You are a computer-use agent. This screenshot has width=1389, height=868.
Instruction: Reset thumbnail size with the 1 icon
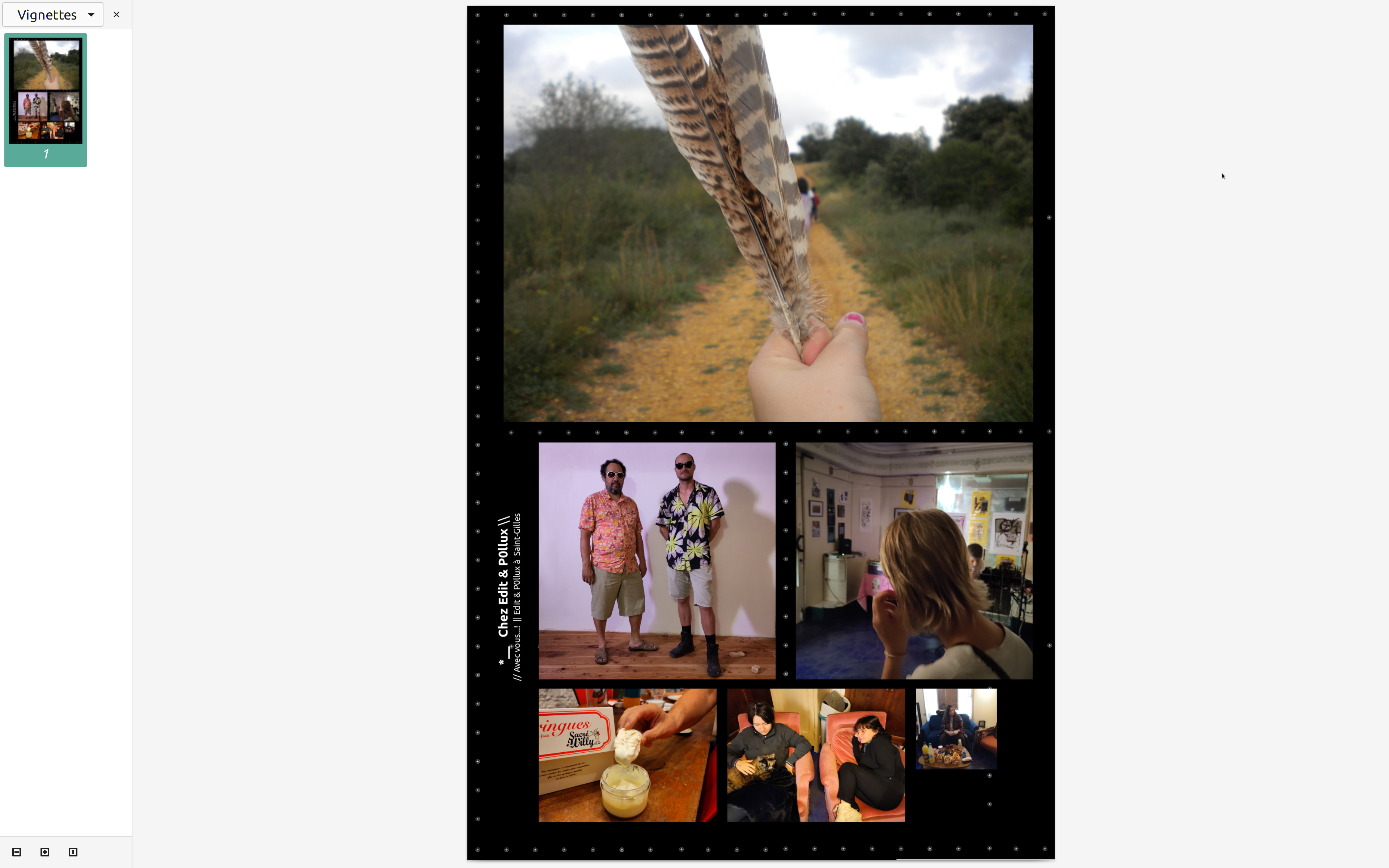pyautogui.click(x=73, y=852)
